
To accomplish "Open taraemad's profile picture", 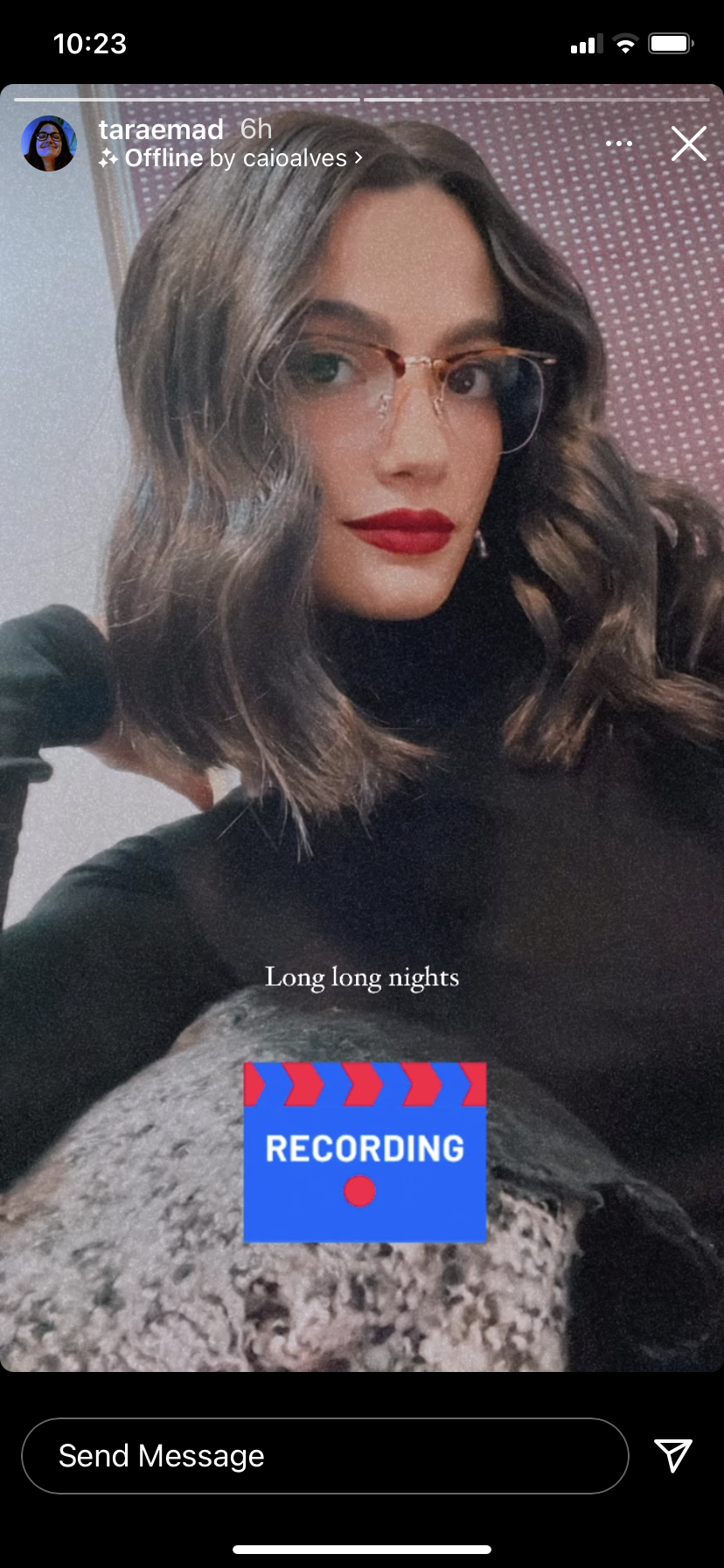I will 49,143.
